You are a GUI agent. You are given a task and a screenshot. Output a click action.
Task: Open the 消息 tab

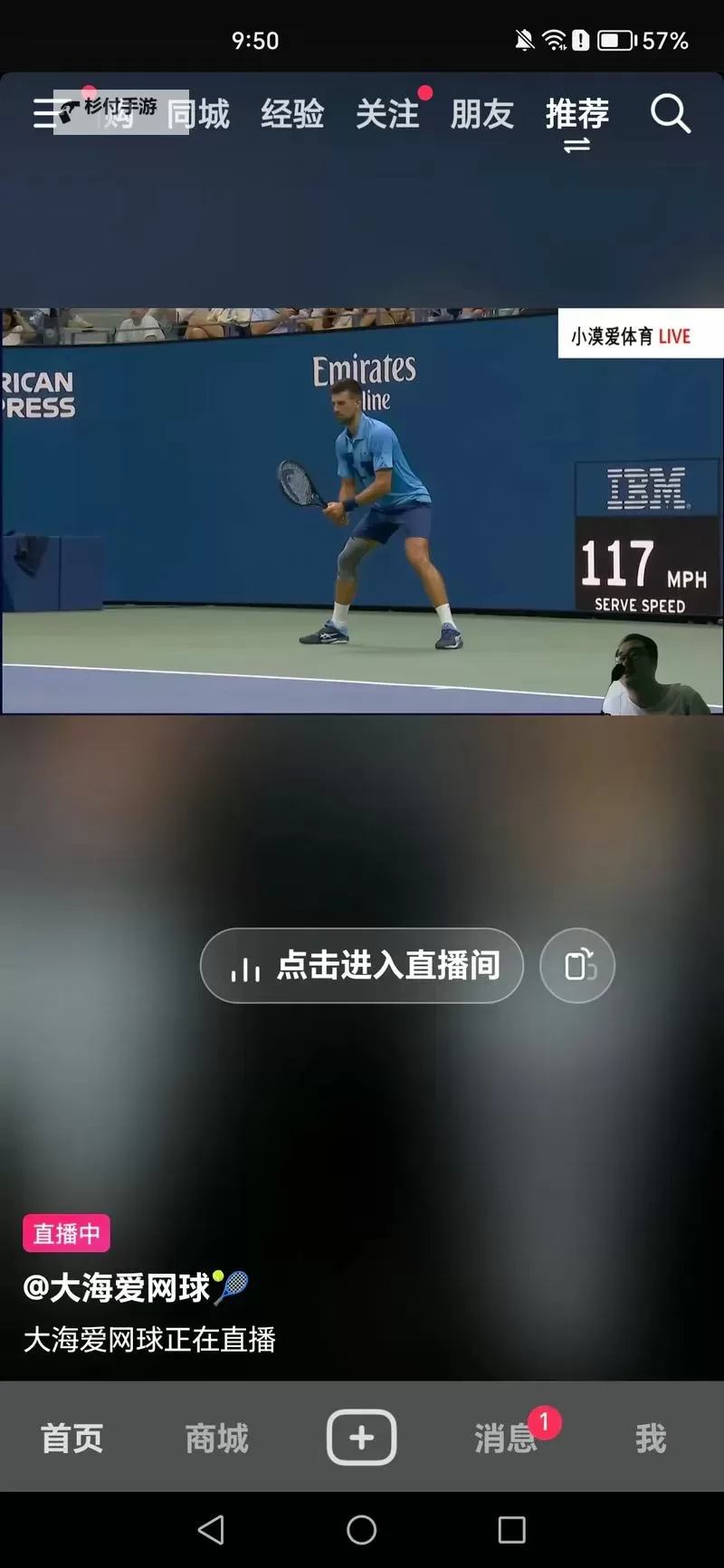click(x=505, y=1438)
